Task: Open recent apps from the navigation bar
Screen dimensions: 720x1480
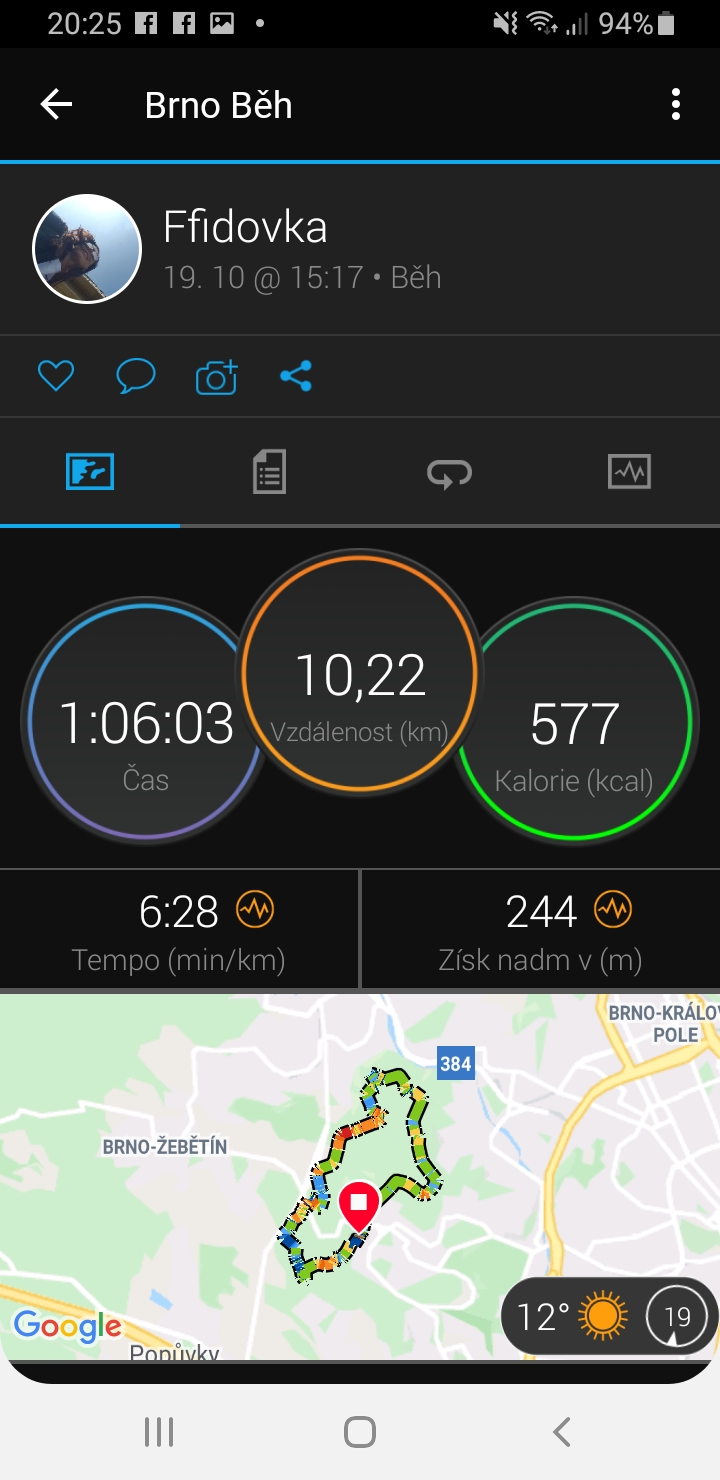Action: point(159,1432)
